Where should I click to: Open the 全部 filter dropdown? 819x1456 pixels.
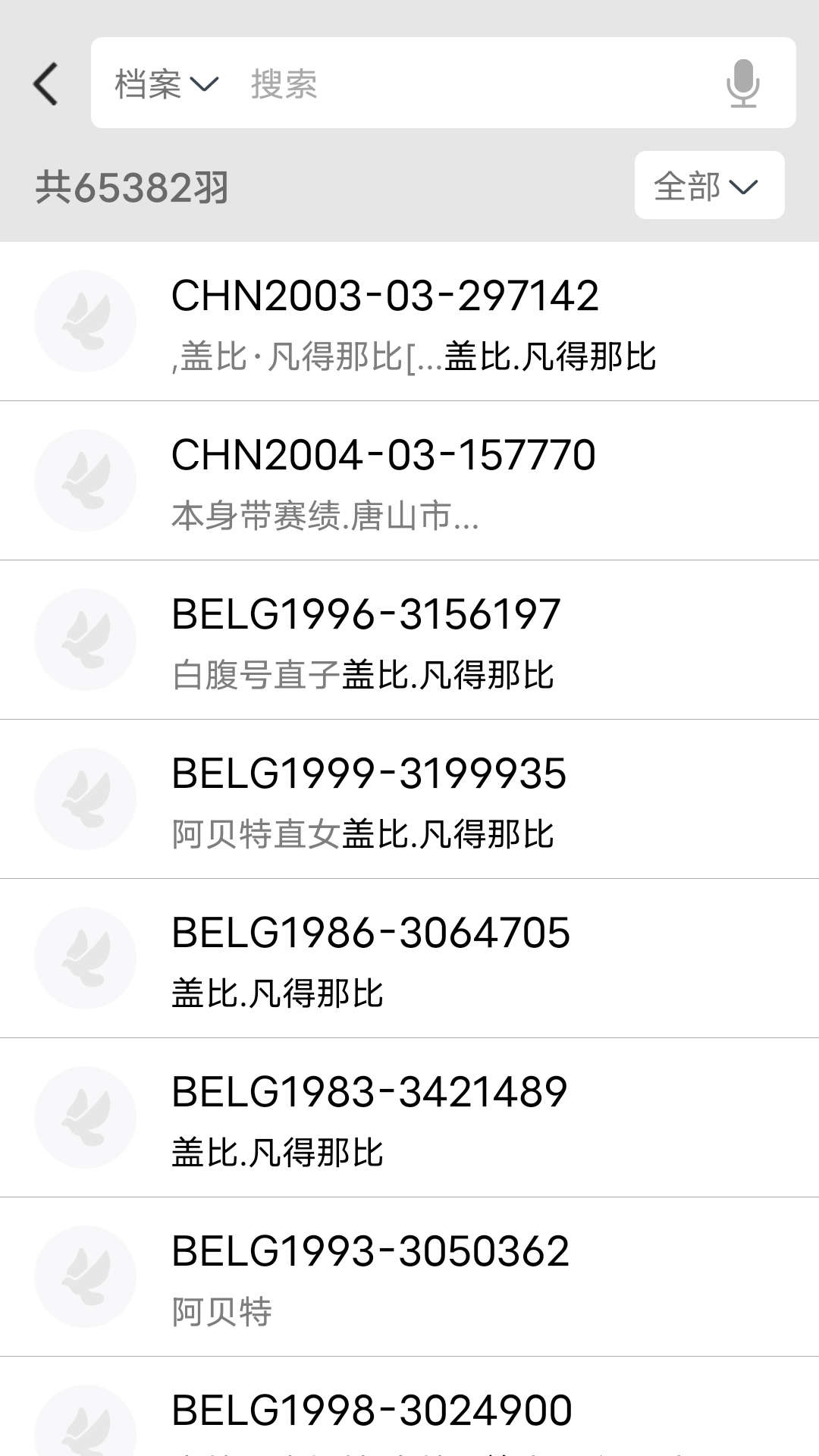click(x=708, y=184)
